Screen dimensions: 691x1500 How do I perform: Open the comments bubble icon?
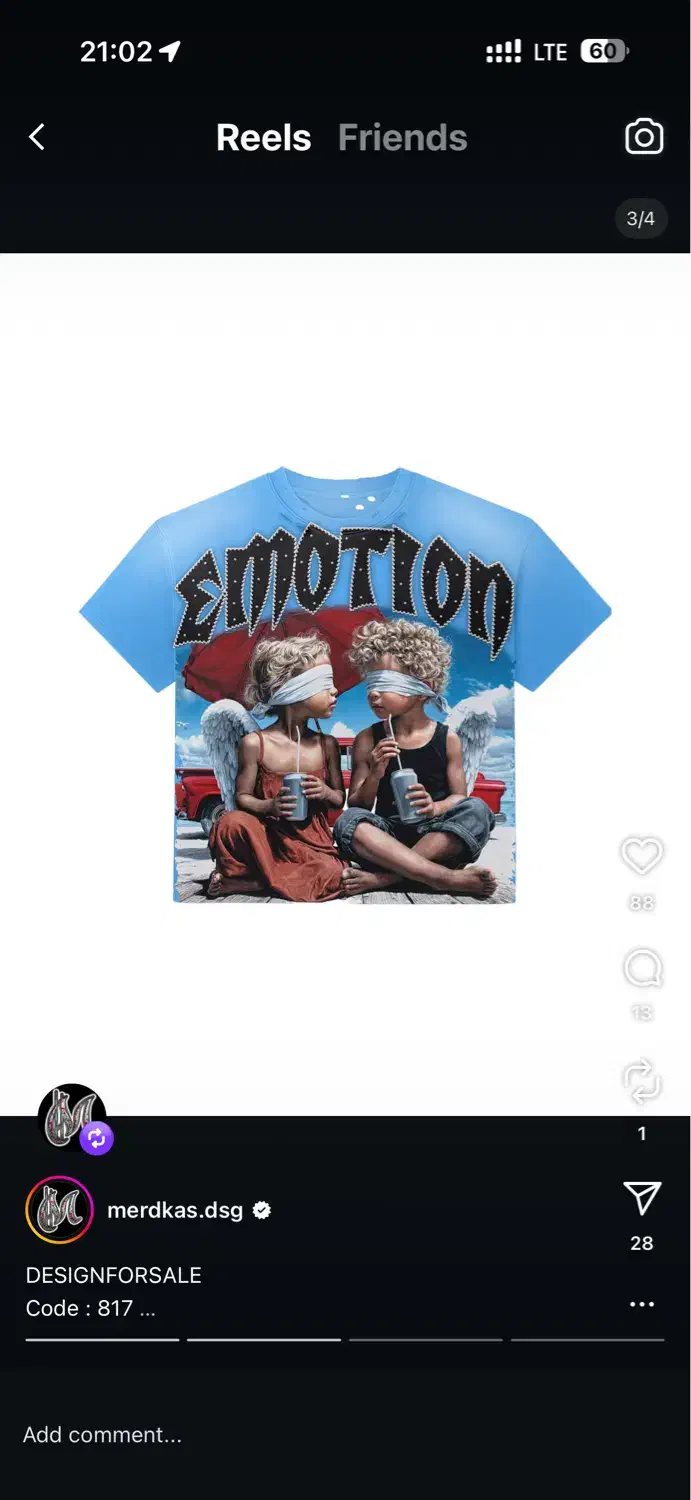[641, 968]
